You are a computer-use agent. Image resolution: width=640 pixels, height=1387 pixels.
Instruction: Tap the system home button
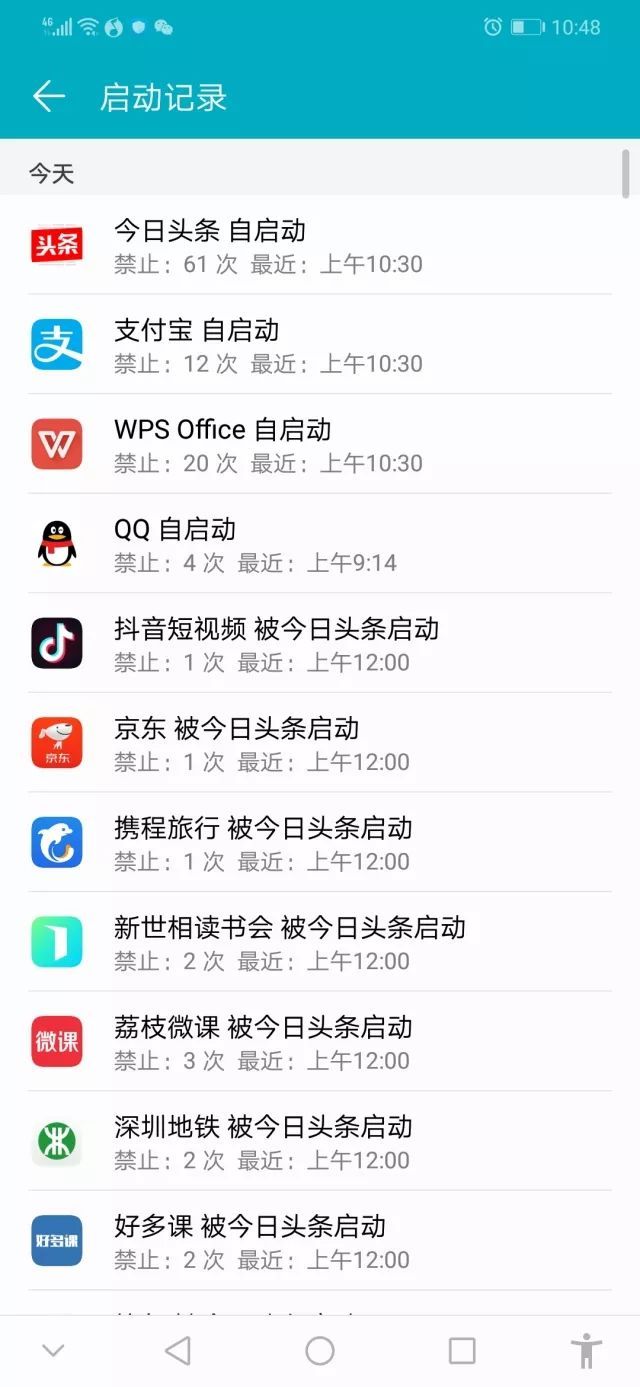(320, 1351)
